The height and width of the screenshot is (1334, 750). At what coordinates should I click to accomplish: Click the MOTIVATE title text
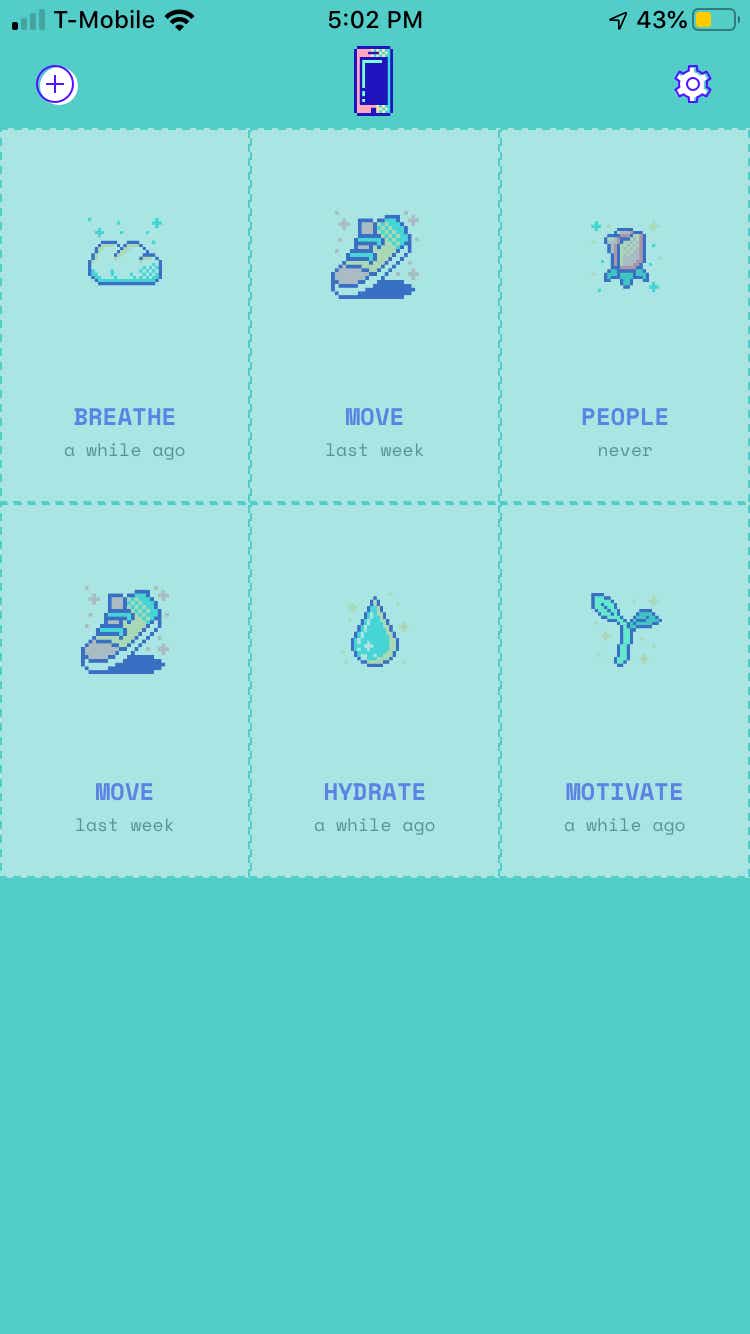click(x=624, y=791)
